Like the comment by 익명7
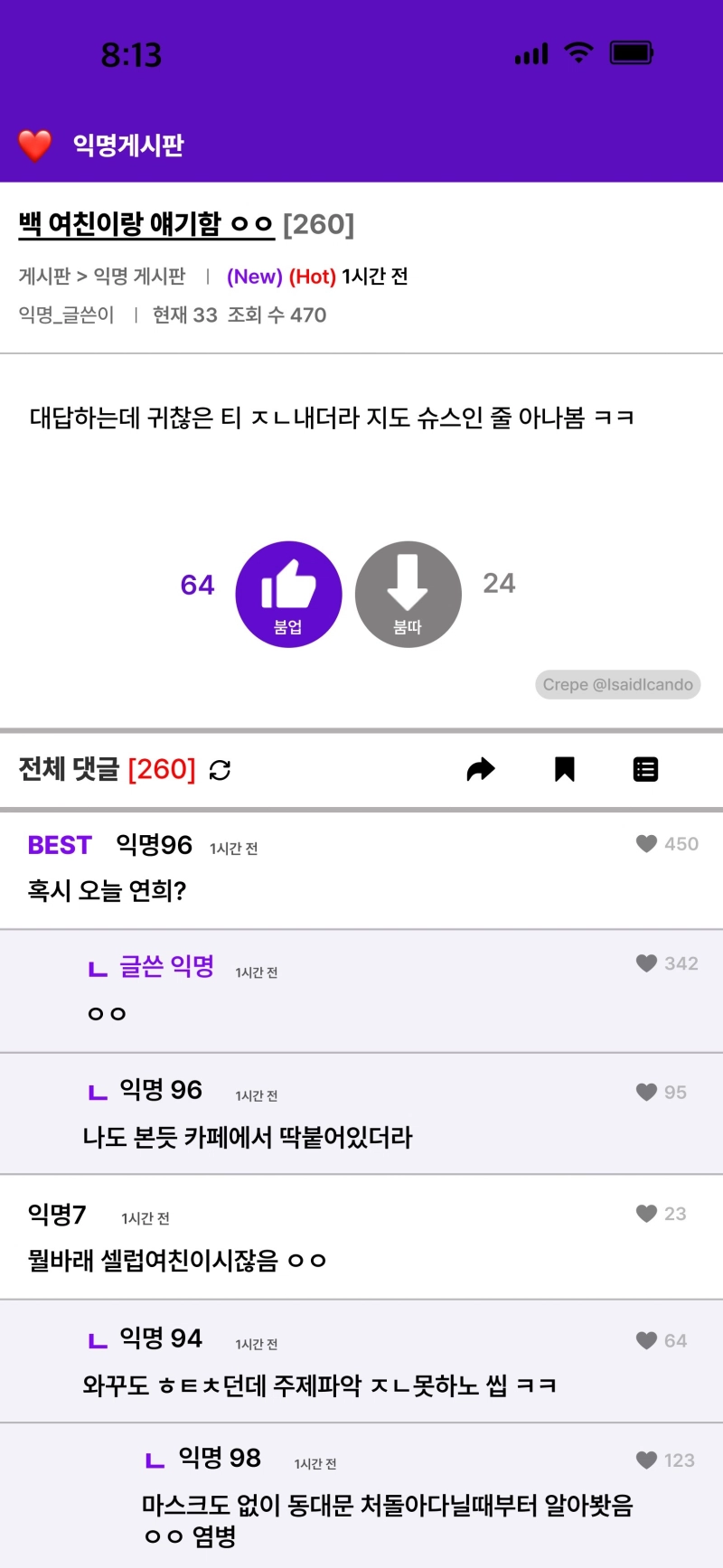The height and width of the screenshot is (1568, 723). coord(646,1214)
